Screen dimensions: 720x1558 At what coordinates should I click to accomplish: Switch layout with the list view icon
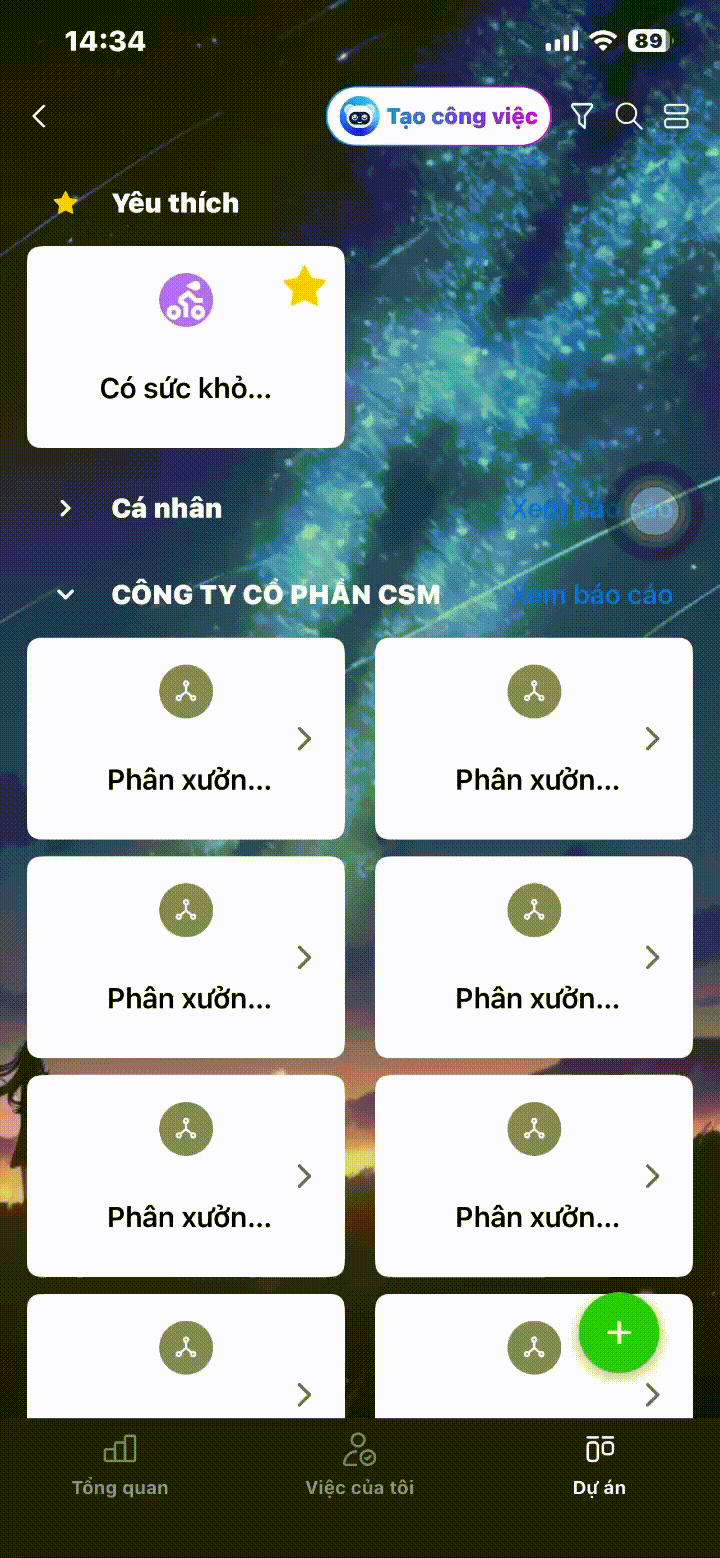[x=676, y=117]
